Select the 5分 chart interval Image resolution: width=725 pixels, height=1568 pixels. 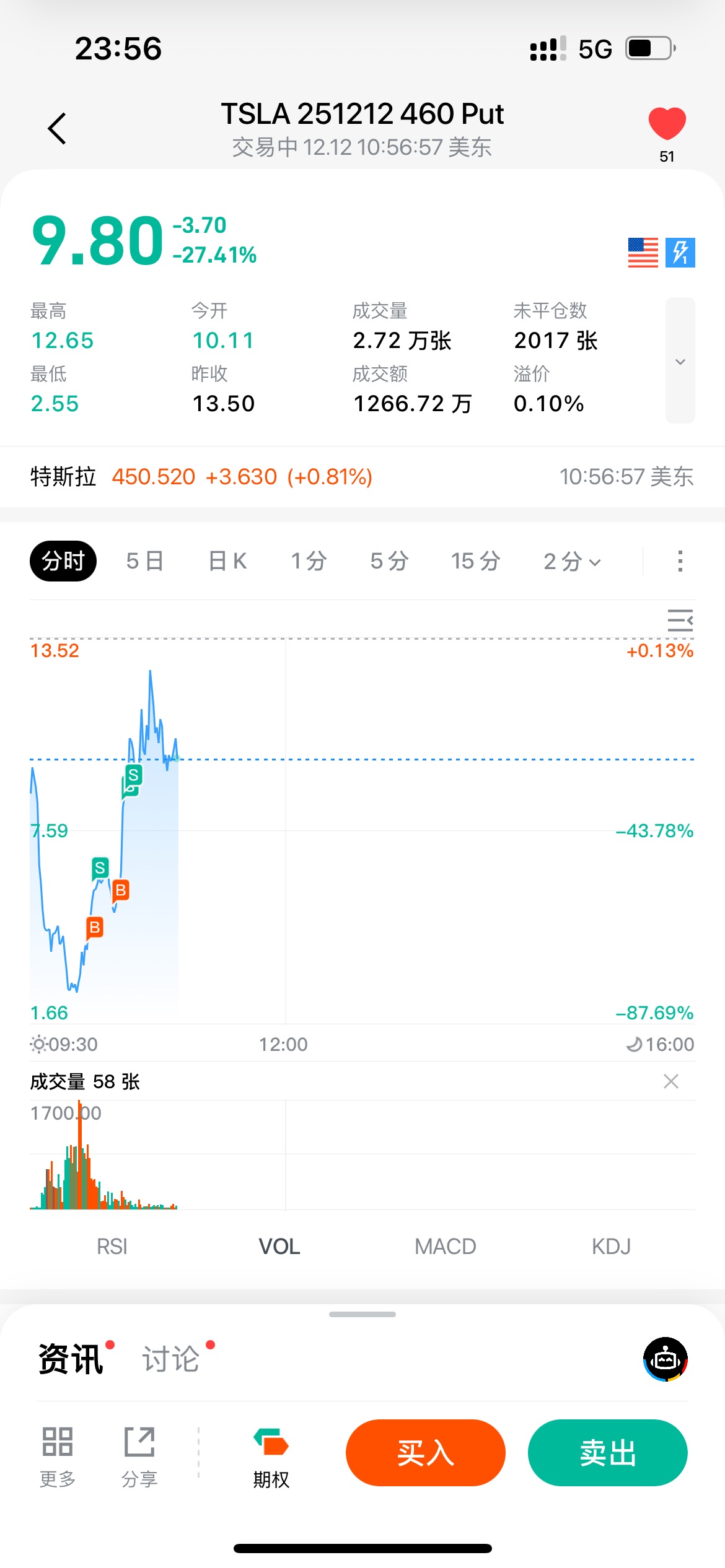coord(389,561)
